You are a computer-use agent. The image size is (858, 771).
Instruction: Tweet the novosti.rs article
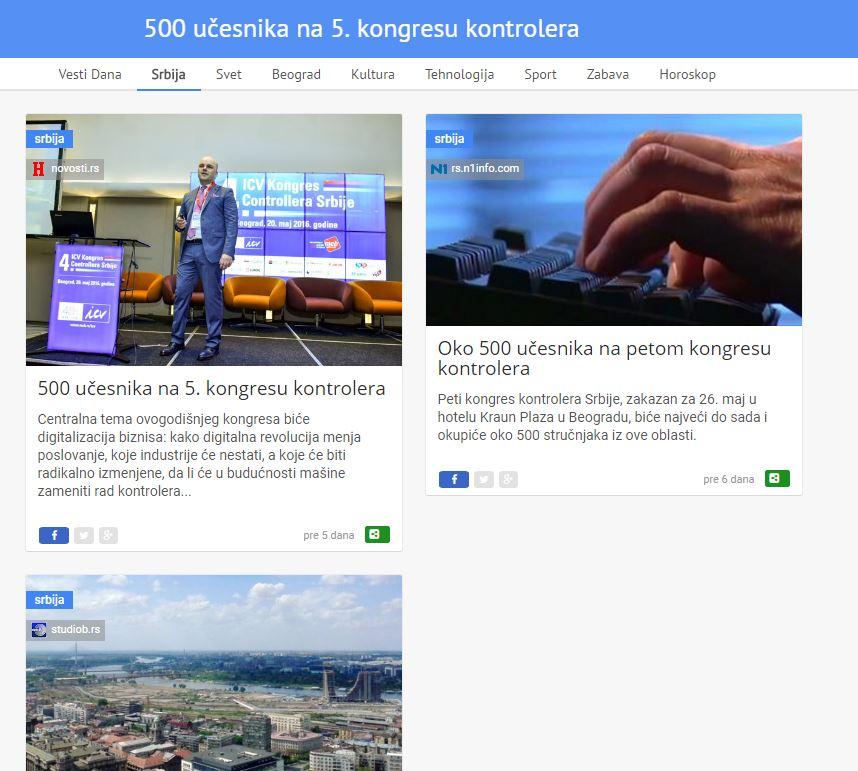[84, 535]
